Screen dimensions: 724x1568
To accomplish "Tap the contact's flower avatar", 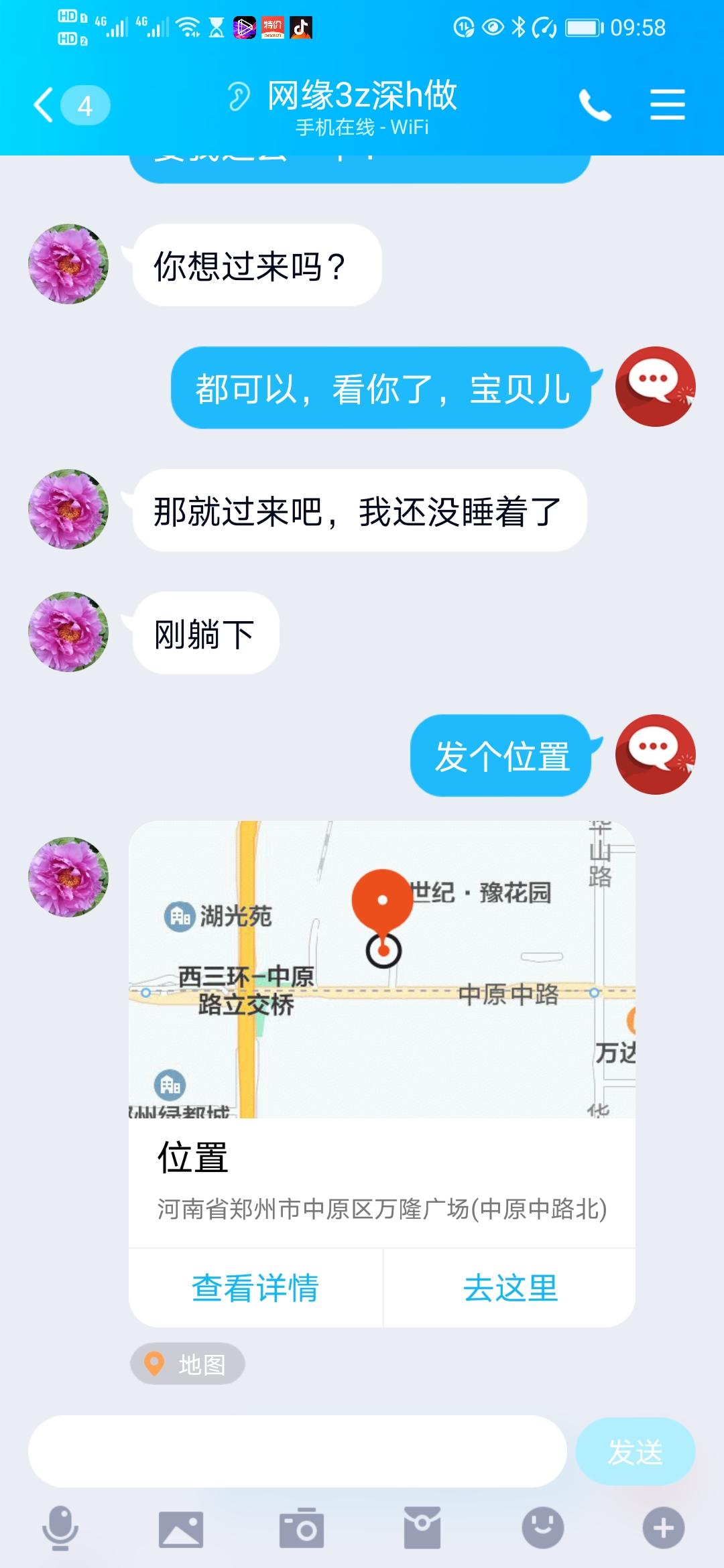I will click(x=69, y=264).
